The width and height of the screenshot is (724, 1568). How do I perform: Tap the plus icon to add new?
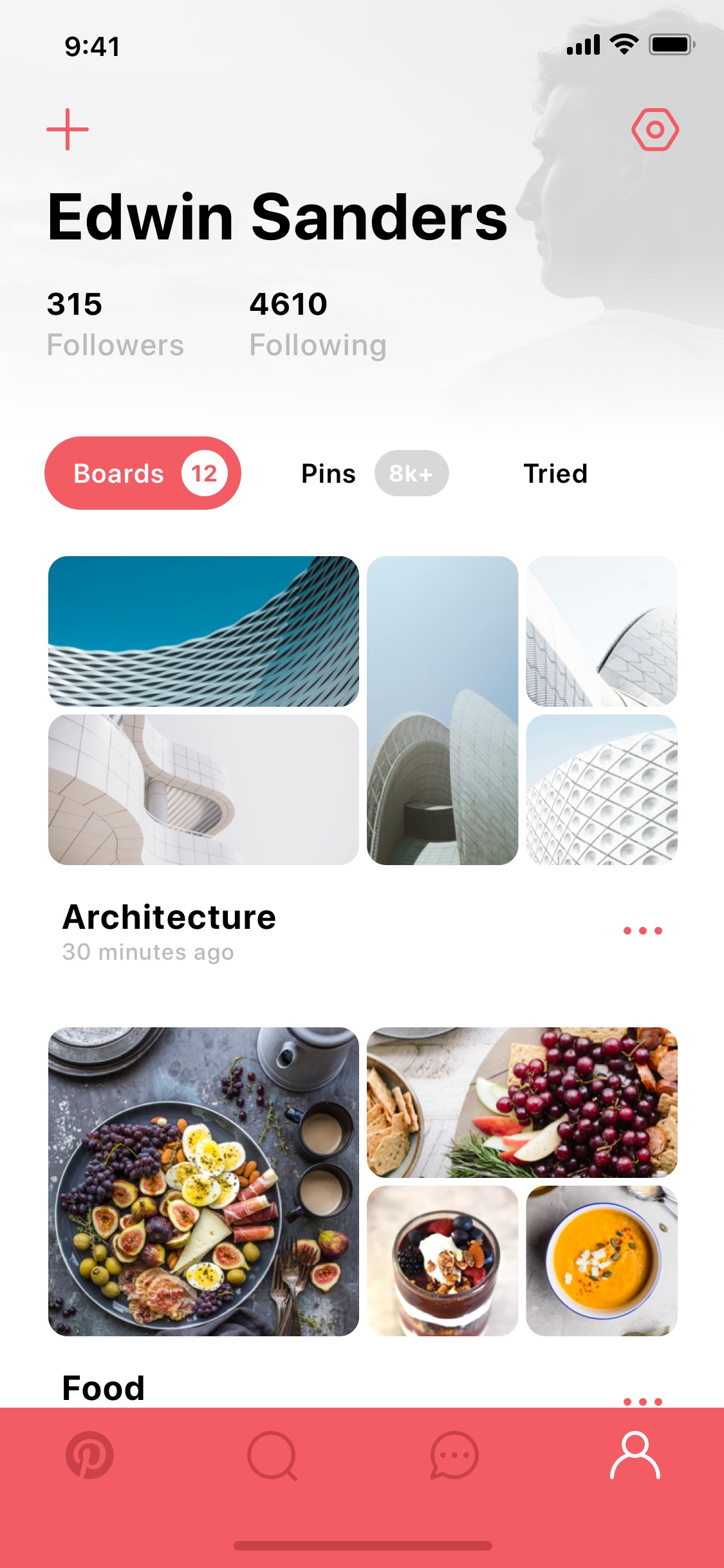tap(68, 129)
